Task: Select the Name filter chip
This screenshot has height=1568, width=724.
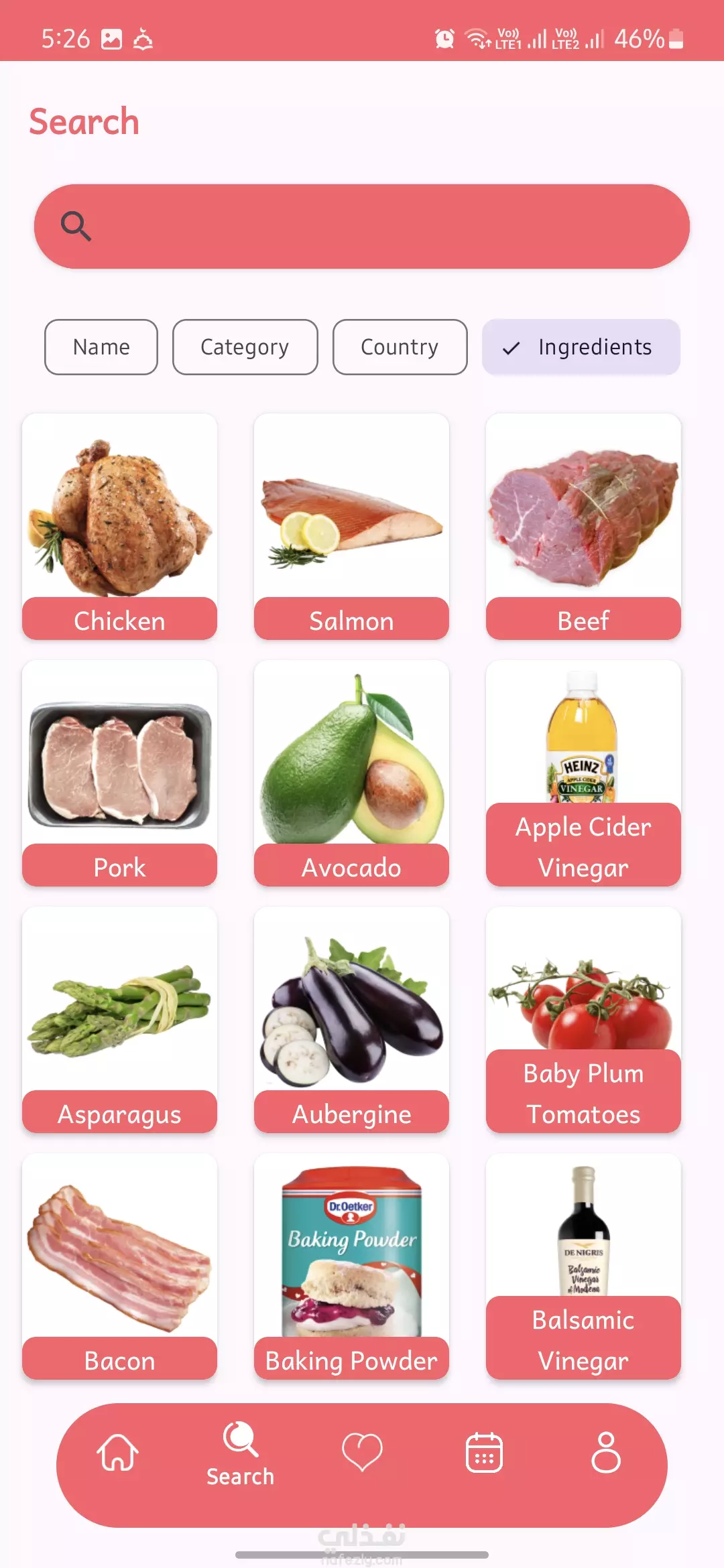Action: (101, 347)
